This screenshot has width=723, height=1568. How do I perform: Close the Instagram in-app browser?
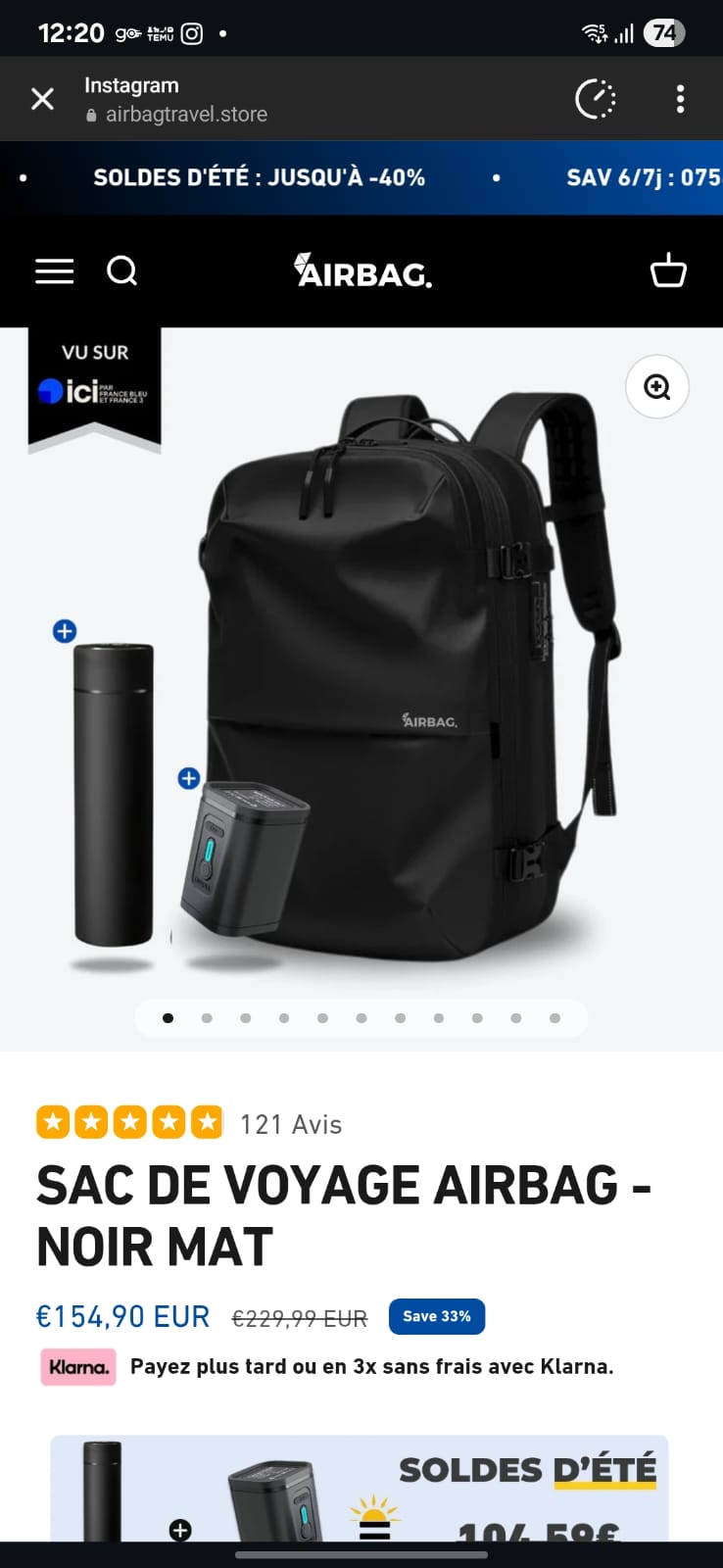tap(42, 99)
